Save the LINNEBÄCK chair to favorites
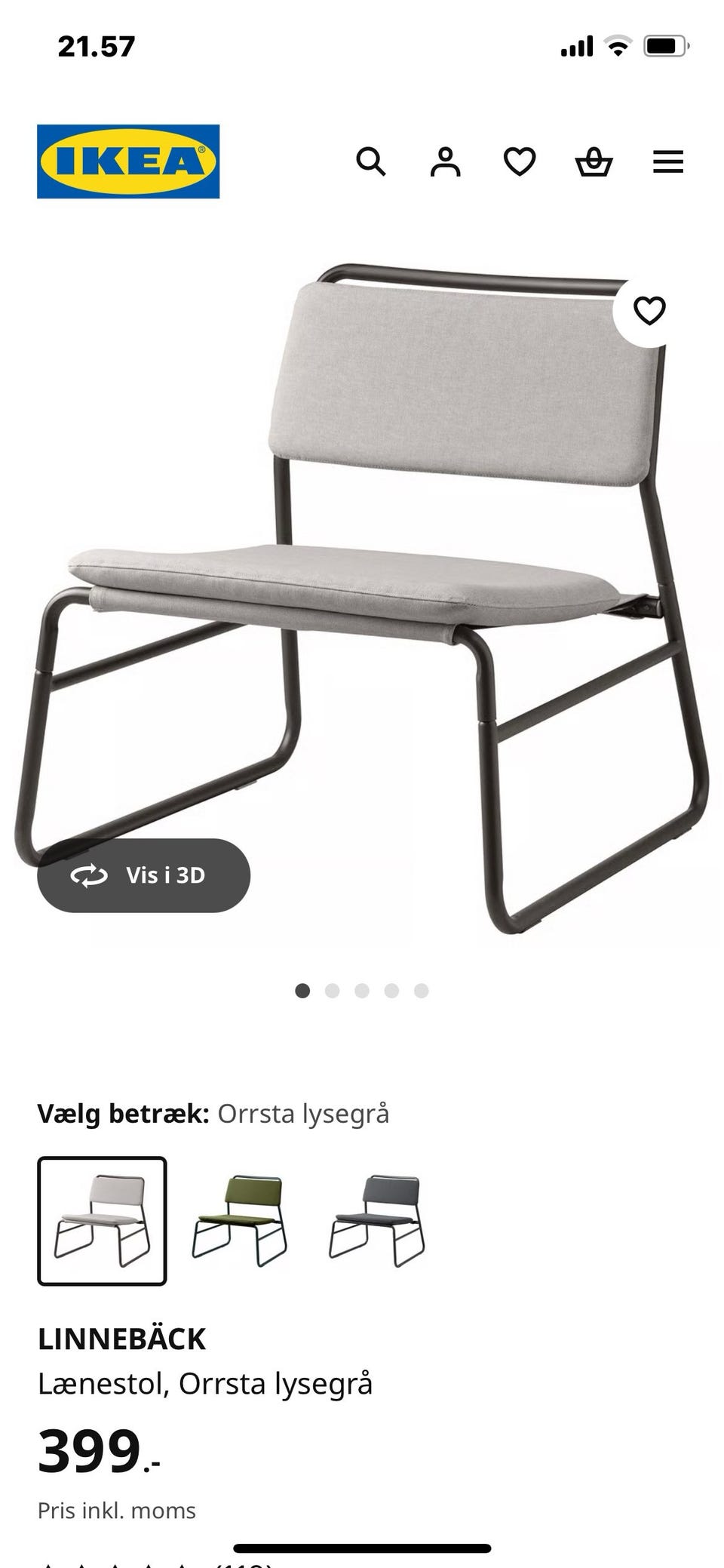 [649, 310]
